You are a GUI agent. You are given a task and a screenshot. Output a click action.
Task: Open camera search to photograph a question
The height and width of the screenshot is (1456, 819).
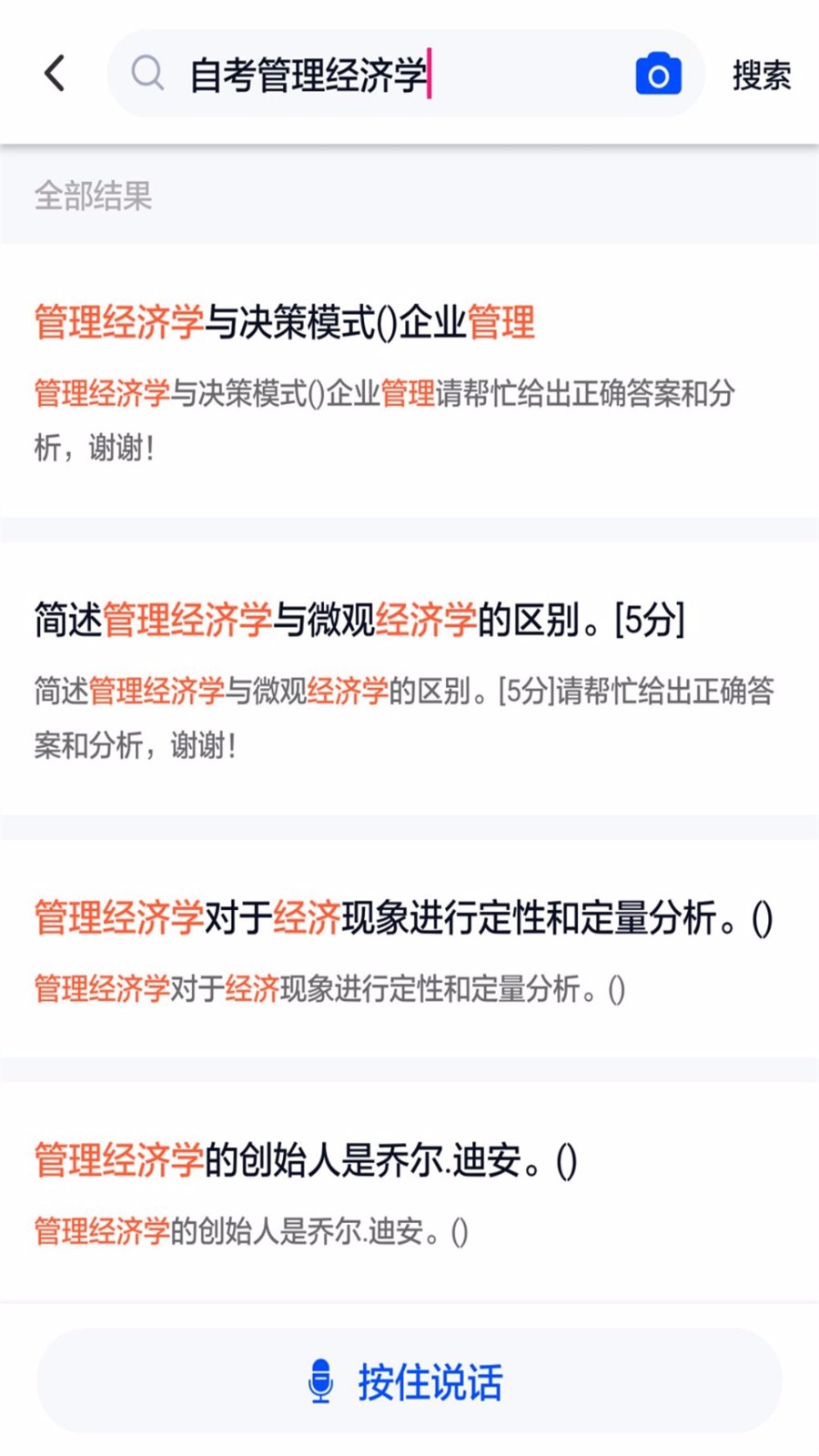point(657,75)
